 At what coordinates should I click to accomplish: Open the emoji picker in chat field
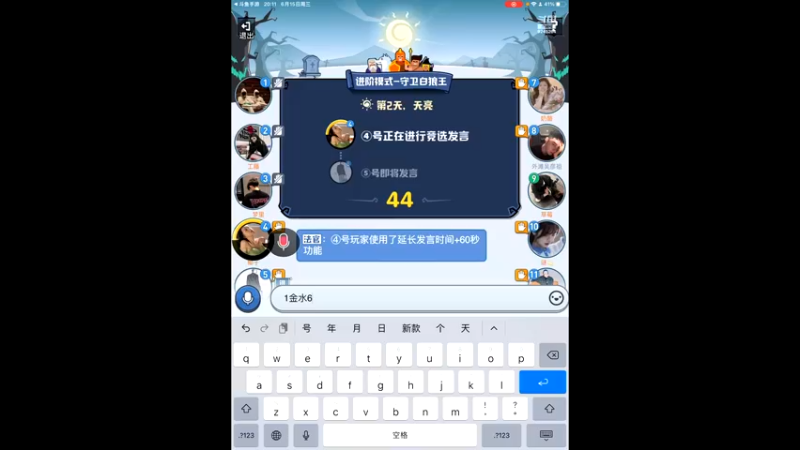tap(556, 298)
